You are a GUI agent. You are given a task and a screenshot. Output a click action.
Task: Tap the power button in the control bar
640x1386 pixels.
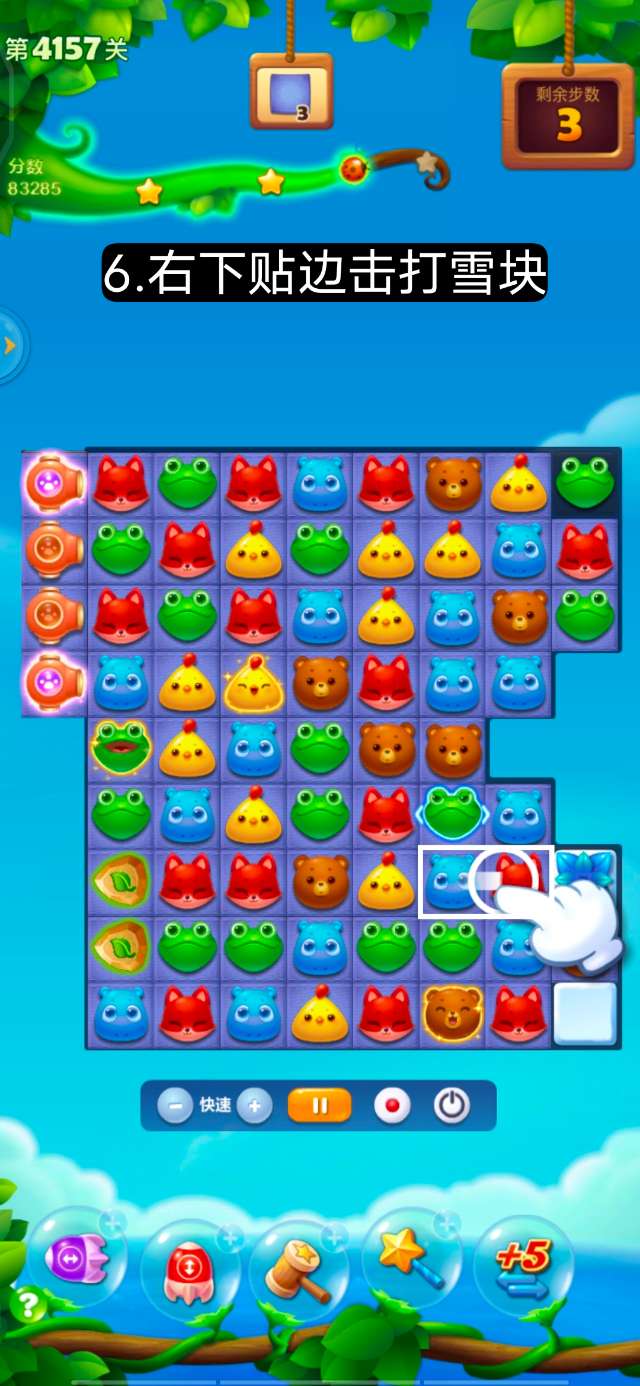coord(452,1106)
